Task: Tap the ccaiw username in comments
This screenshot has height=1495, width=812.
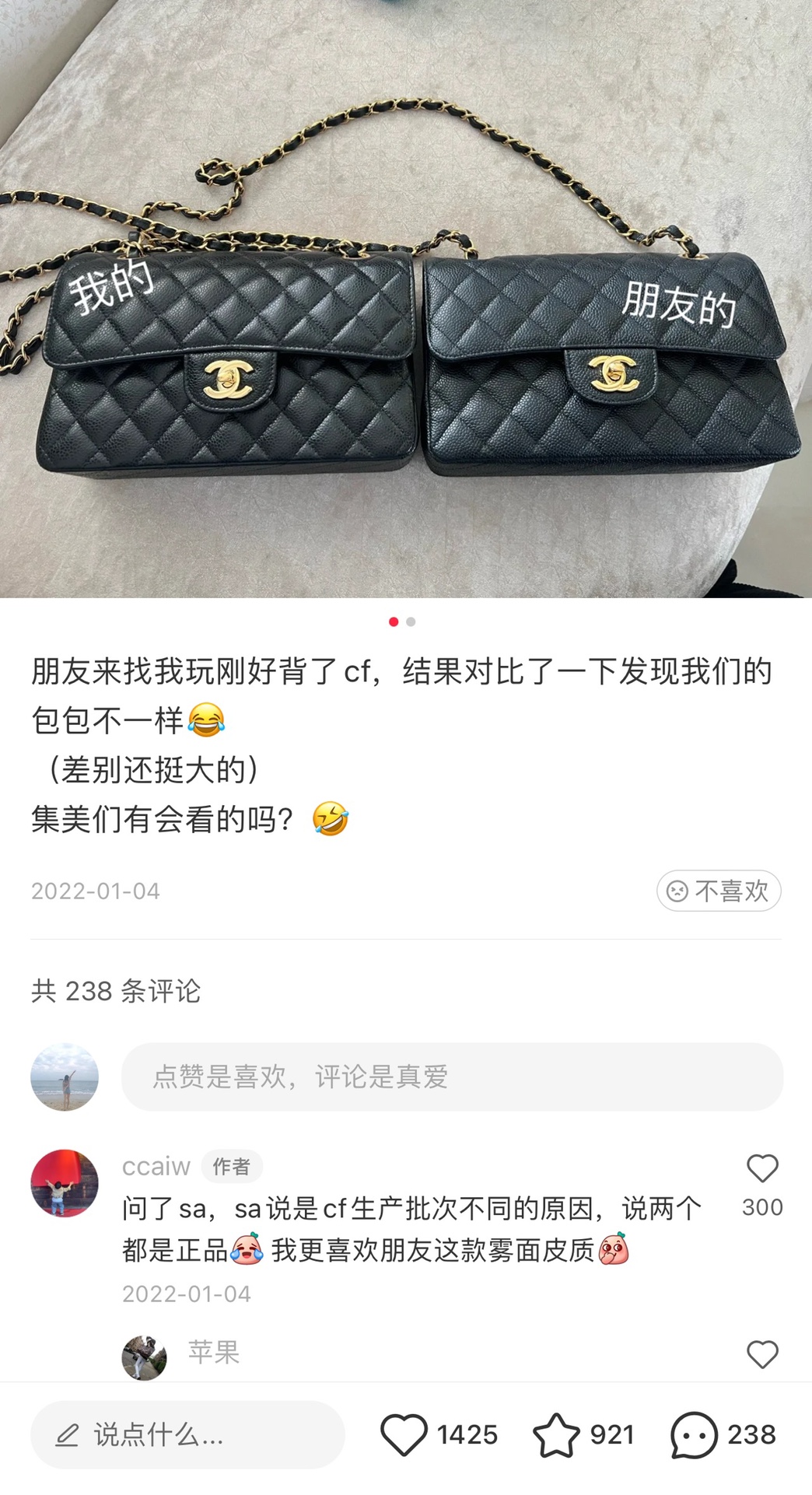Action: tap(156, 1166)
